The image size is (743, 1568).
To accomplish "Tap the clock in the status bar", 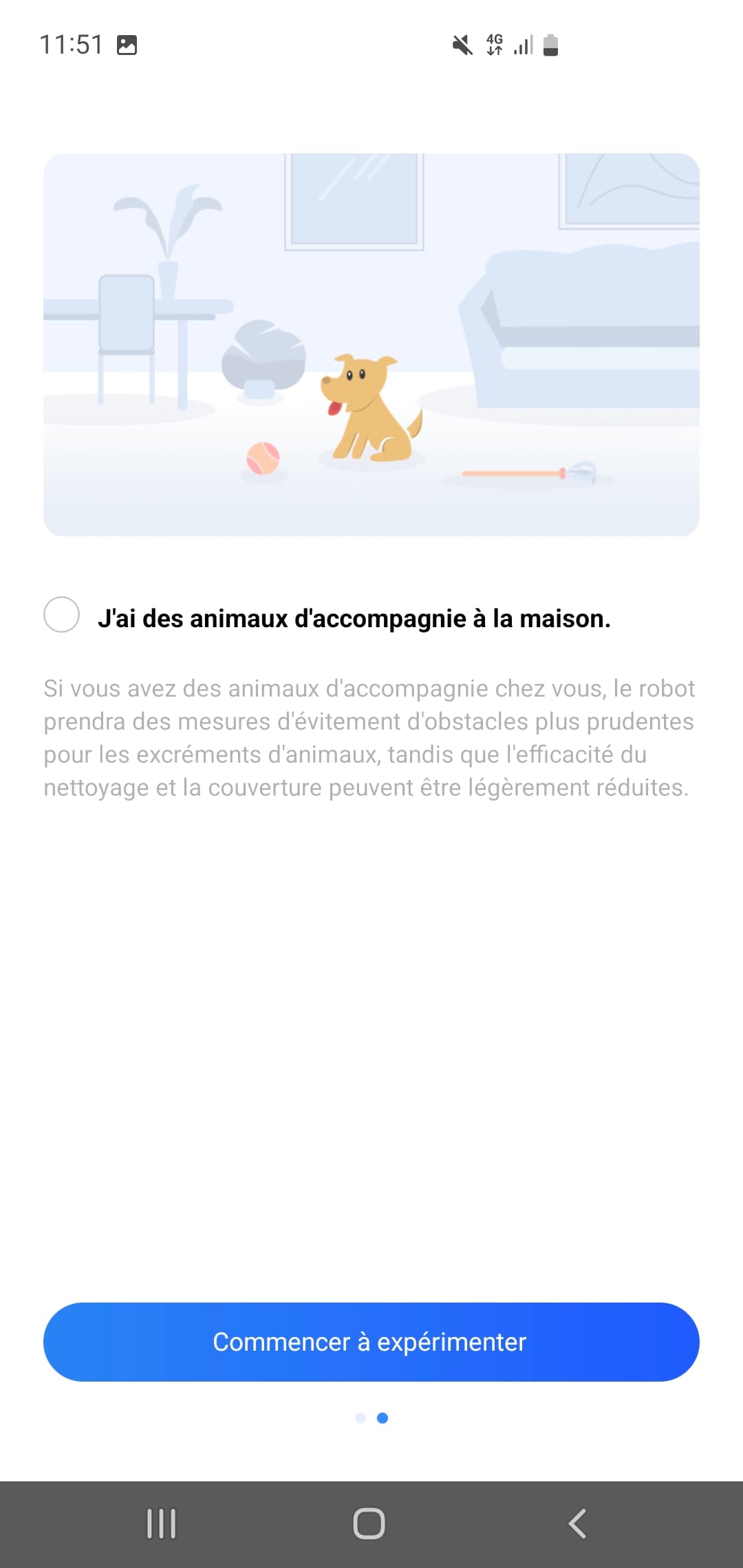I will (72, 43).
